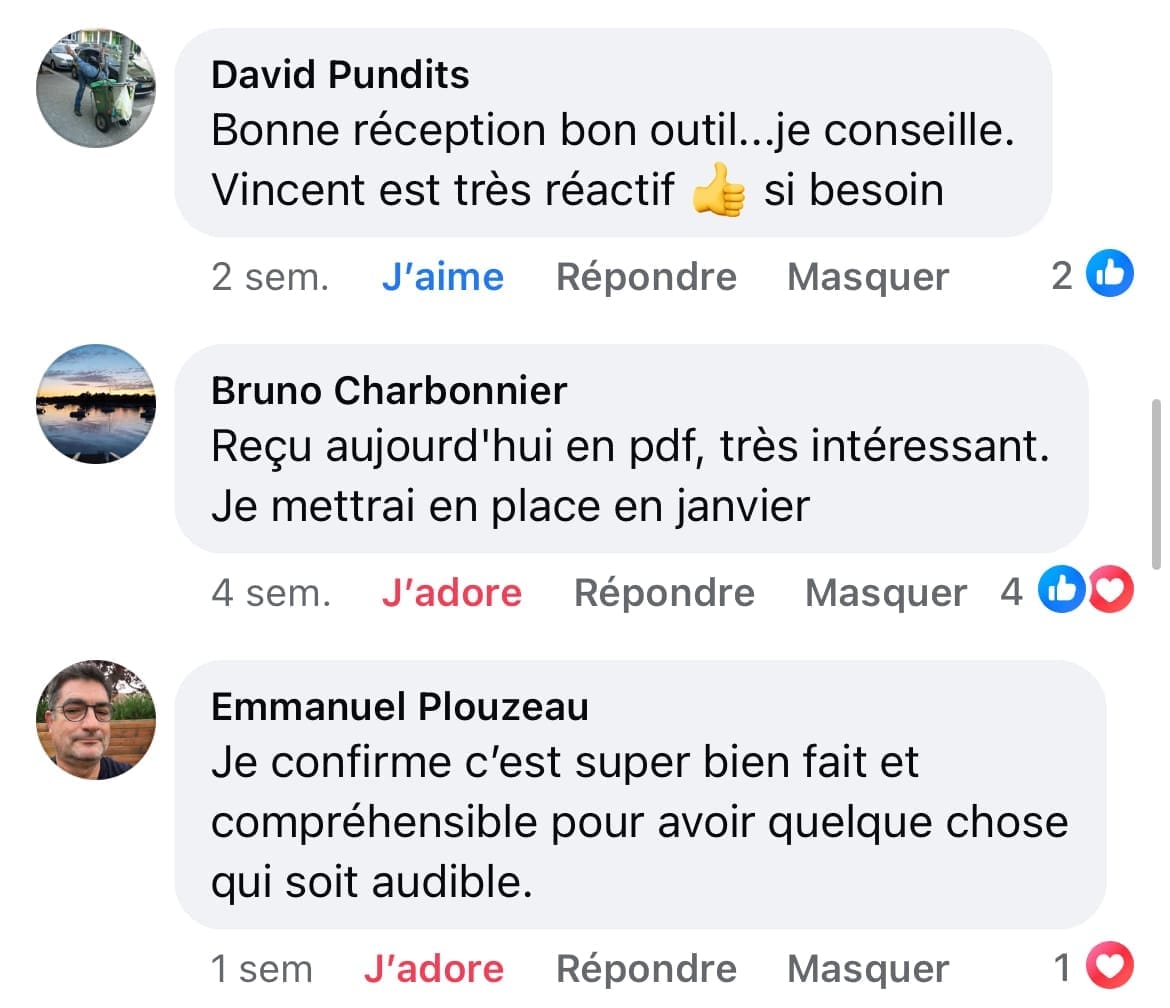This screenshot has width=1170, height=1008.
Task: Tap J'adore under Bruno Charbonnier's comment
Action: click(451, 593)
